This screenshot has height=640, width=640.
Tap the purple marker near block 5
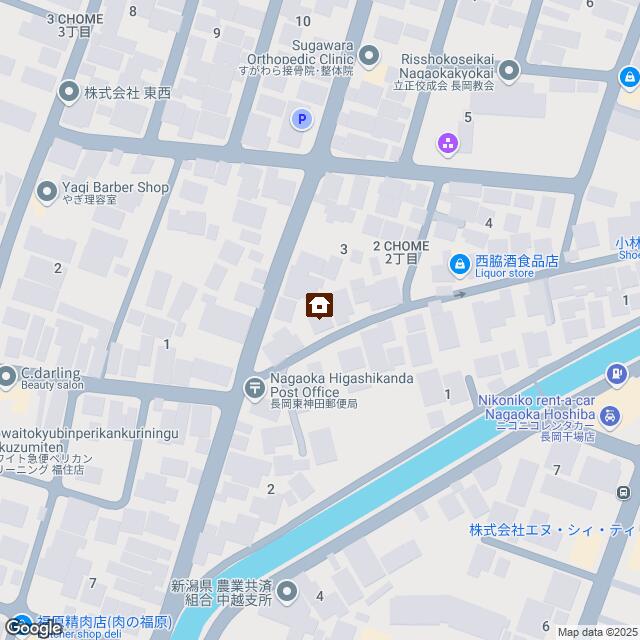448,145
